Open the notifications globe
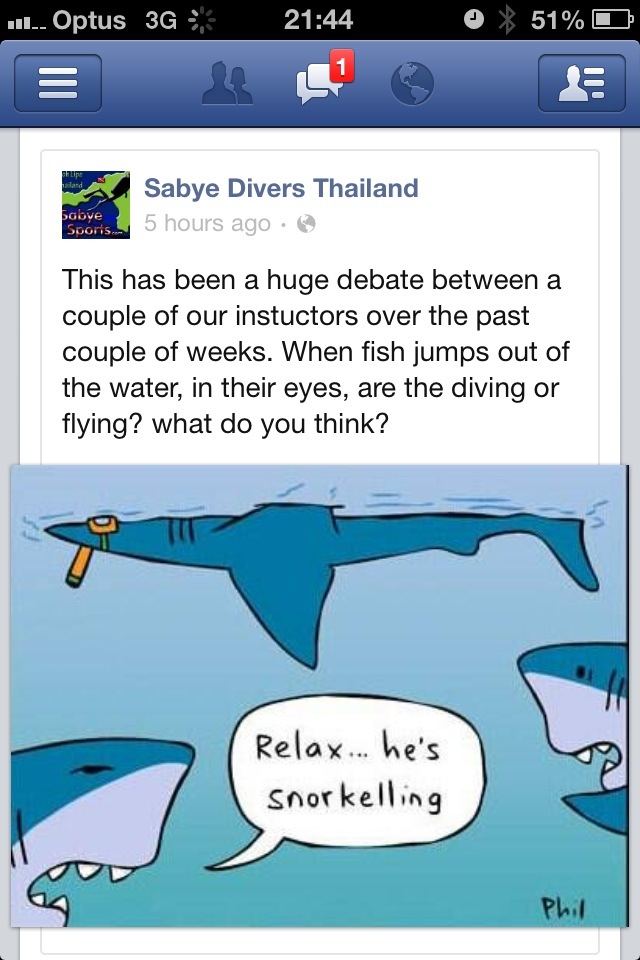The image size is (640, 960). [x=411, y=84]
